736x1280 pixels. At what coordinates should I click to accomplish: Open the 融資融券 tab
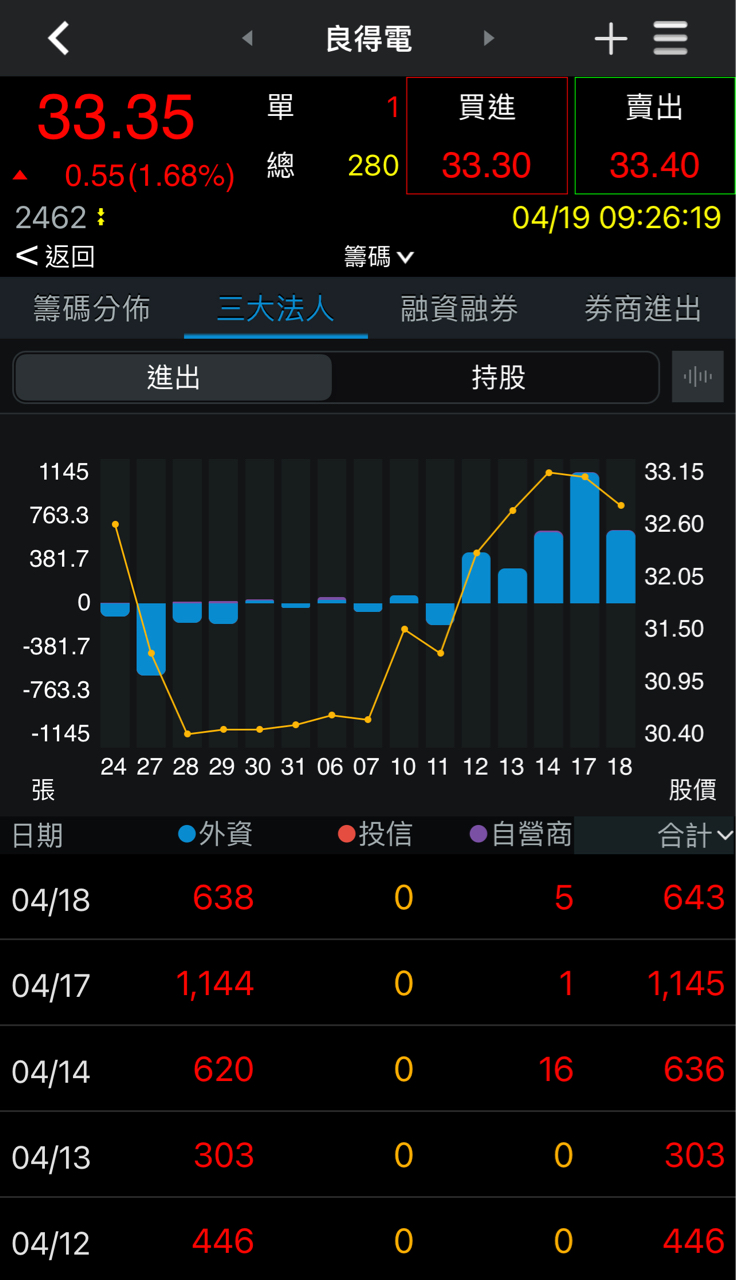tap(459, 309)
